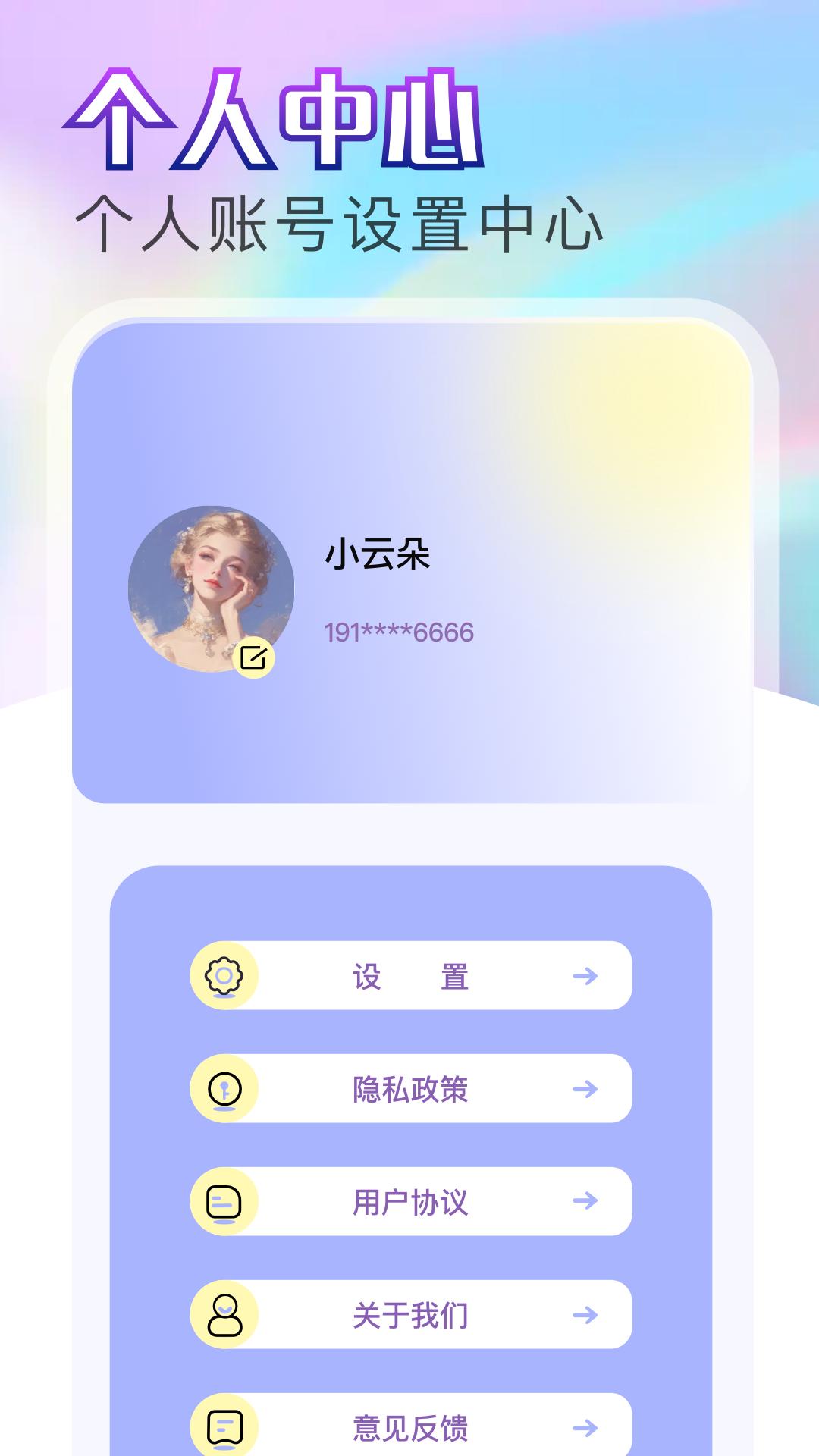Open the 用户协议 link
The image size is (819, 1456).
coord(410,1200)
